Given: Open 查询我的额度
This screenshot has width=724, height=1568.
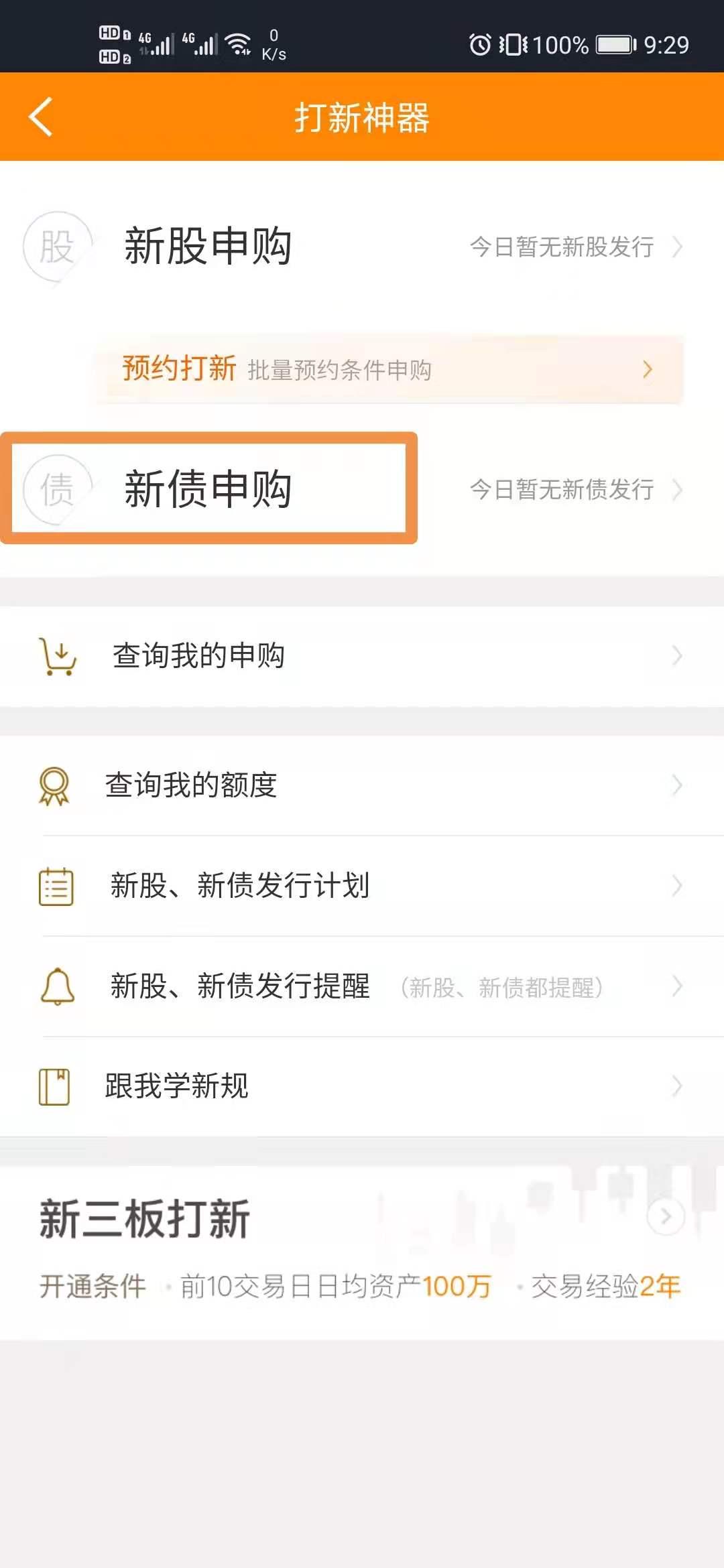Looking at the screenshot, I should click(362, 785).
